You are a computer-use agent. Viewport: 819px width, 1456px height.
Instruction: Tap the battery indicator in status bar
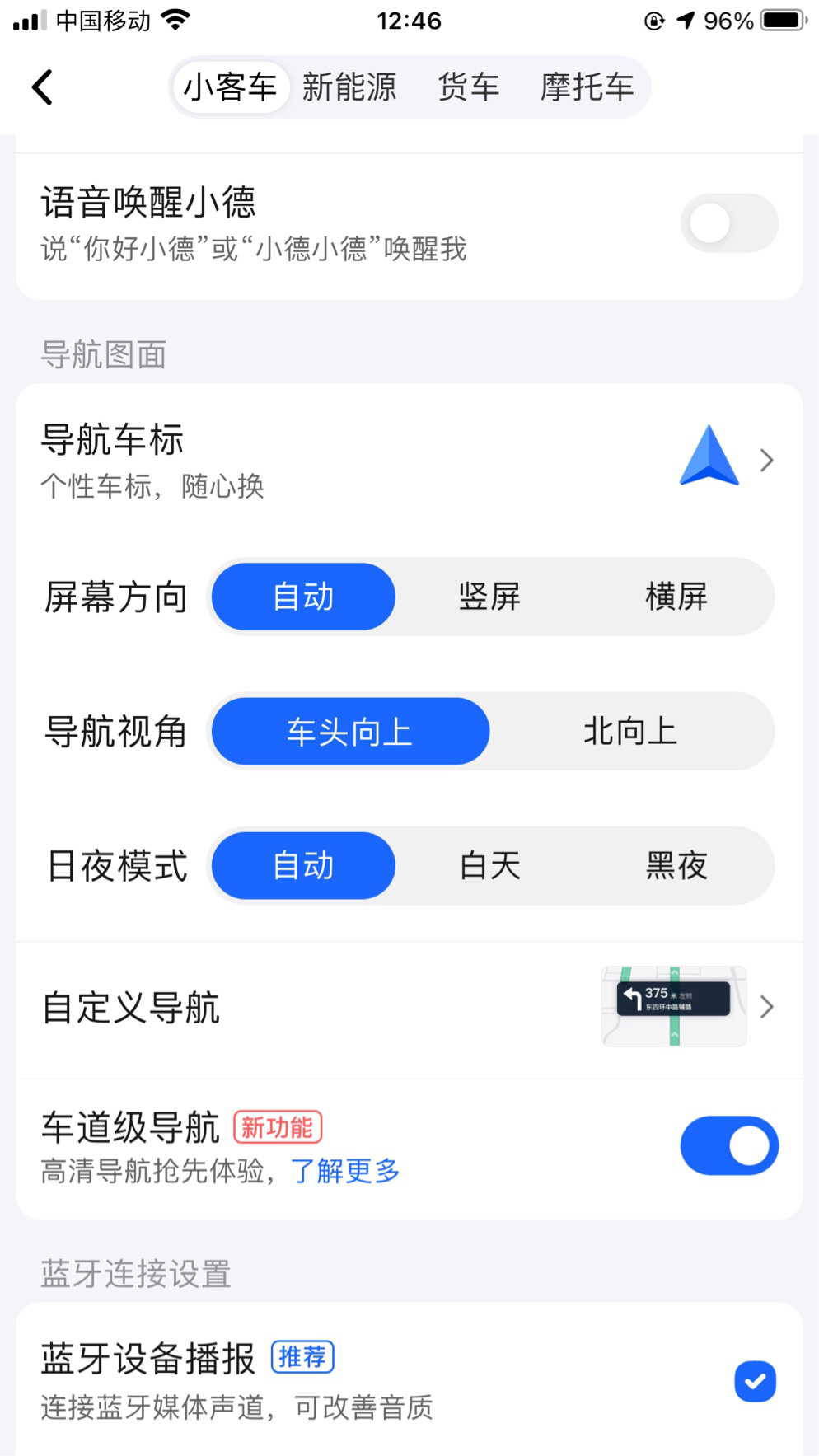[x=779, y=20]
